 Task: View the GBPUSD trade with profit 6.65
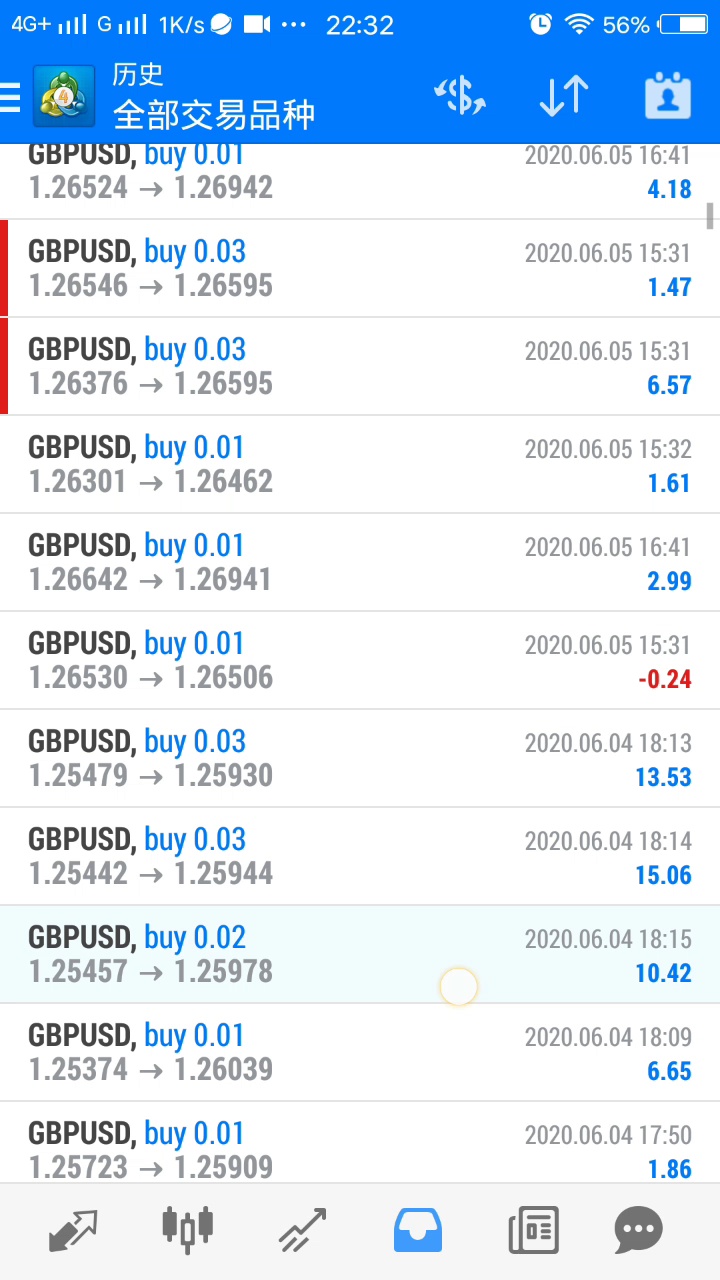[360, 1052]
